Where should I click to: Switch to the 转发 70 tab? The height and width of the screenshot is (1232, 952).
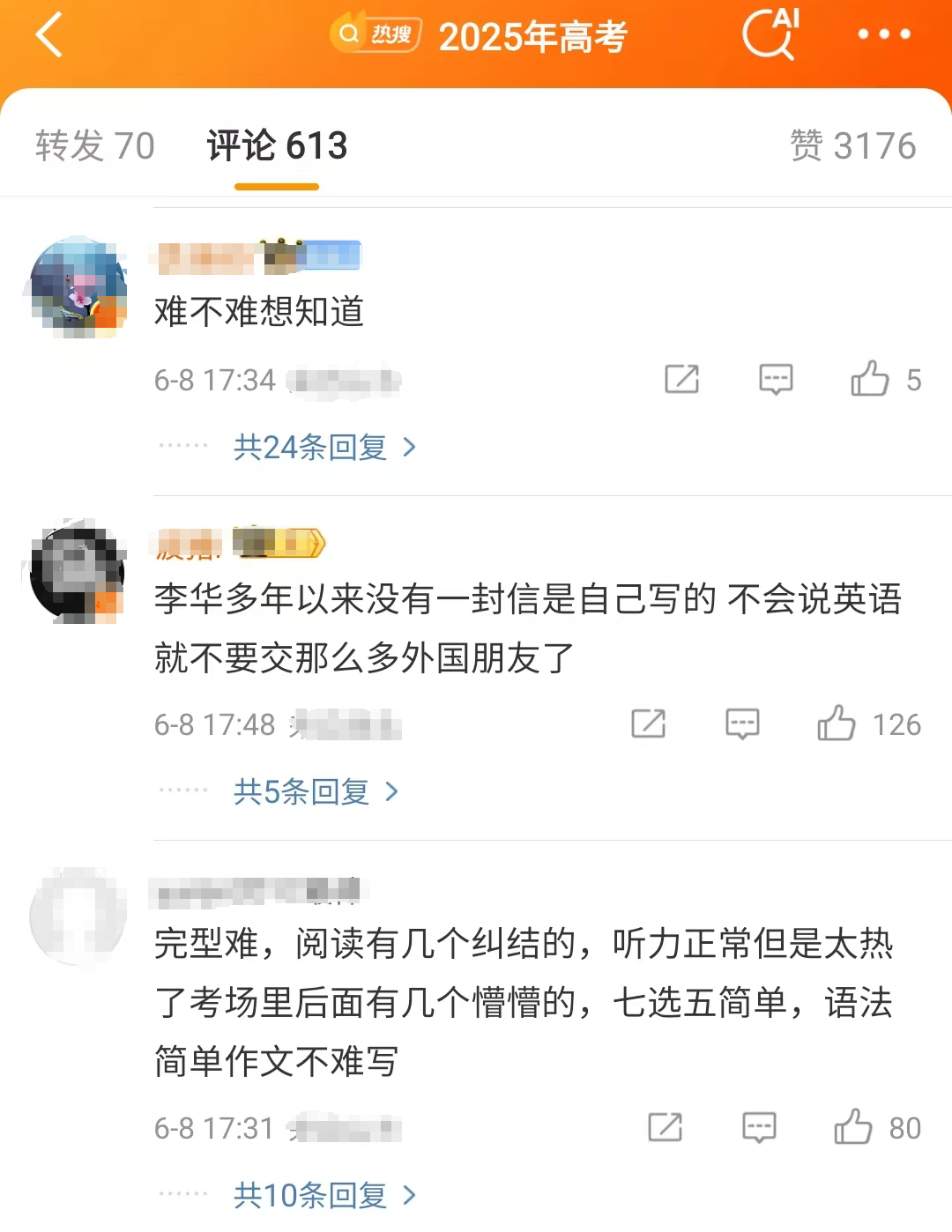click(x=95, y=146)
